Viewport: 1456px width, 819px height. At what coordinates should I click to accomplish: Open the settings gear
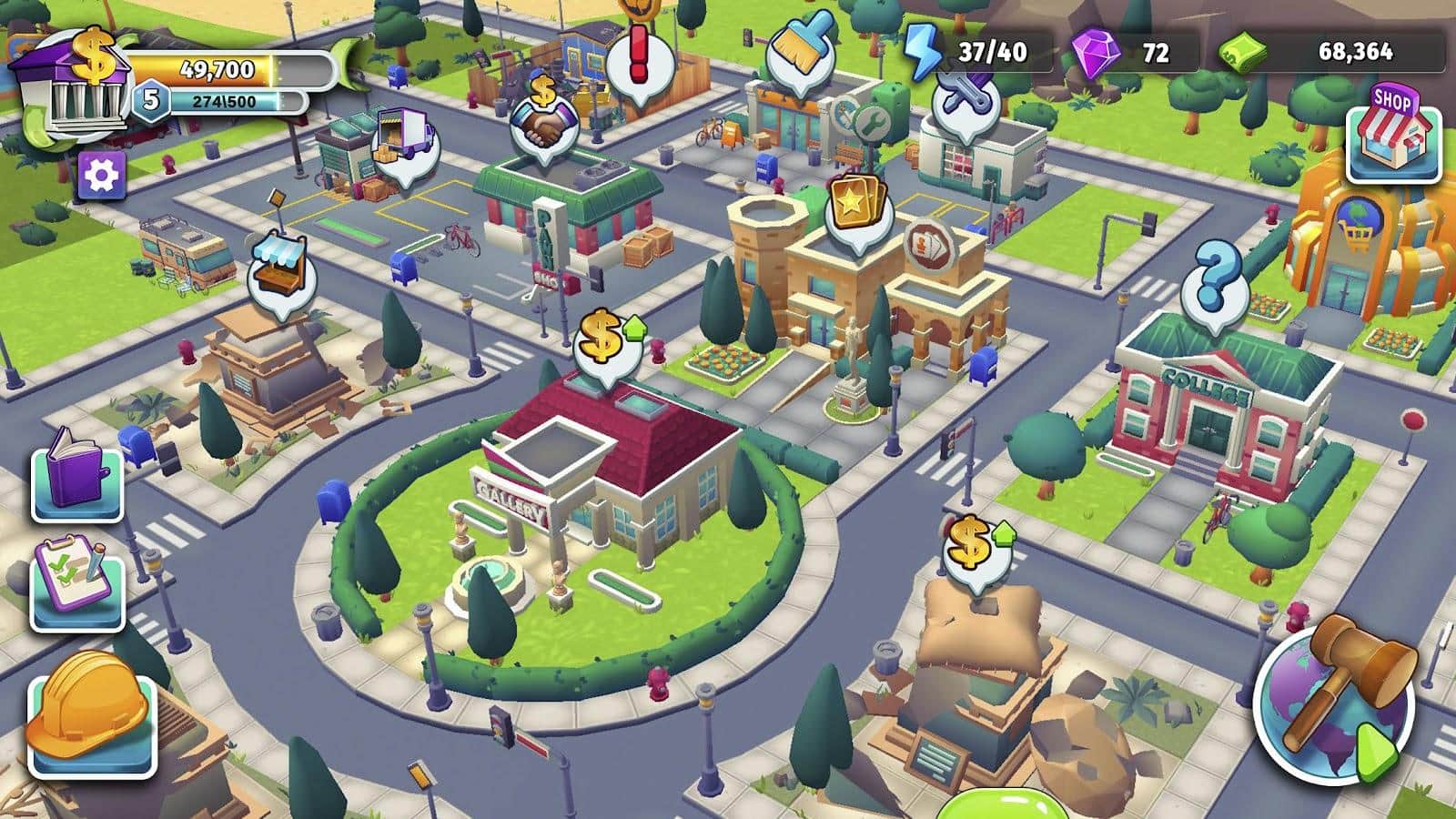pos(101,176)
